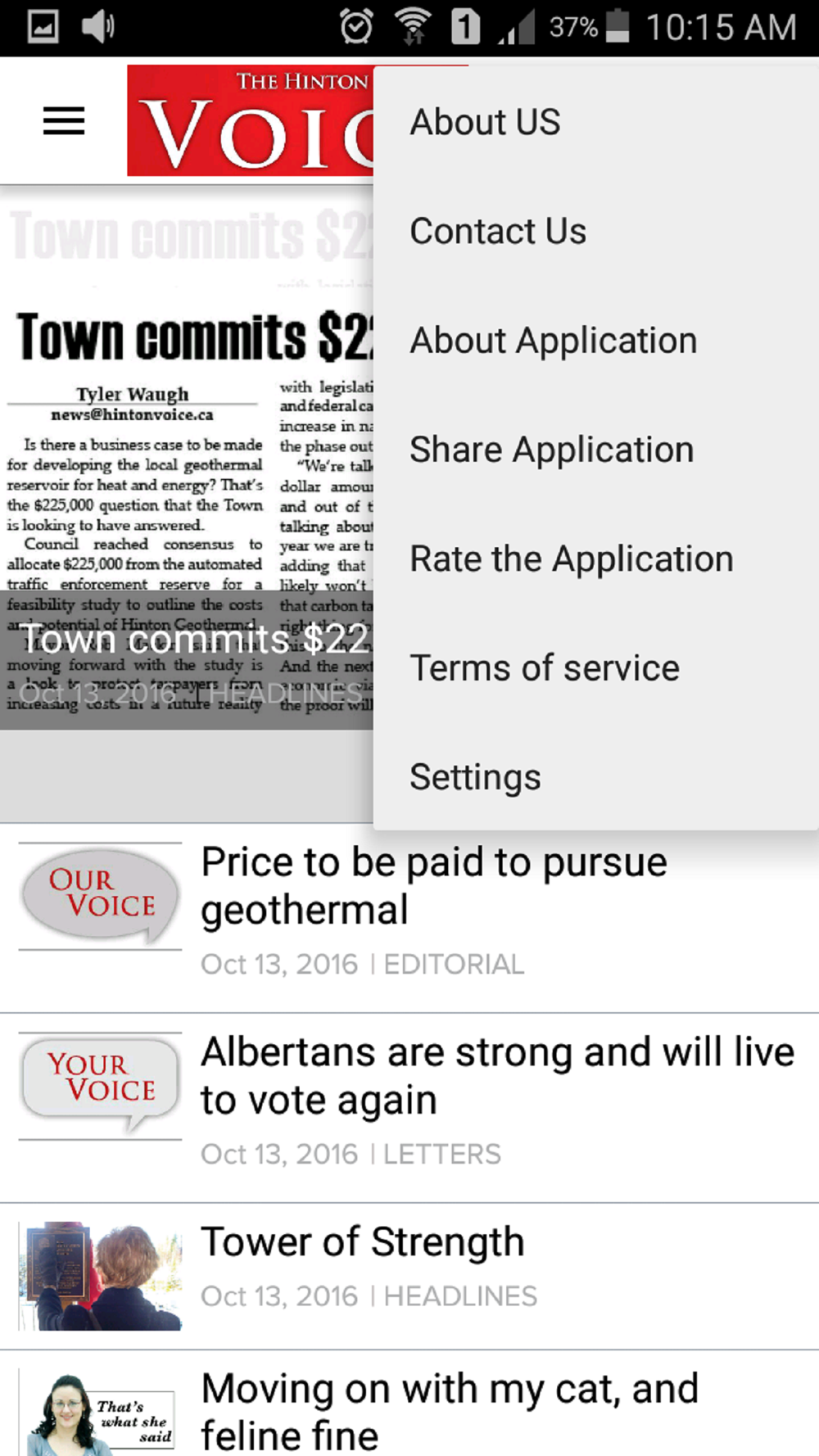
Task: Open the featured Town commits headline story
Action: [x=187, y=459]
